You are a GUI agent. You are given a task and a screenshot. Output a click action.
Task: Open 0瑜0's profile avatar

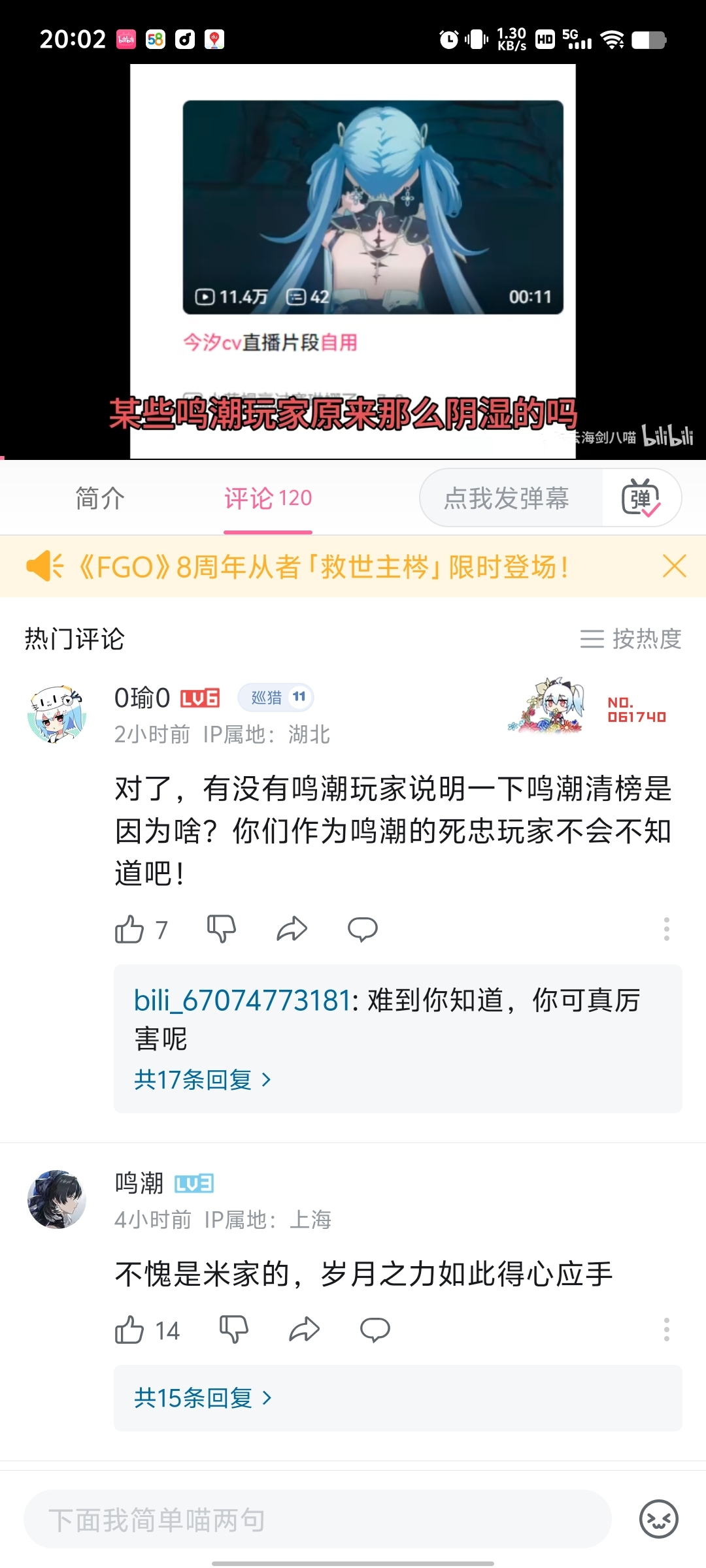click(x=57, y=715)
